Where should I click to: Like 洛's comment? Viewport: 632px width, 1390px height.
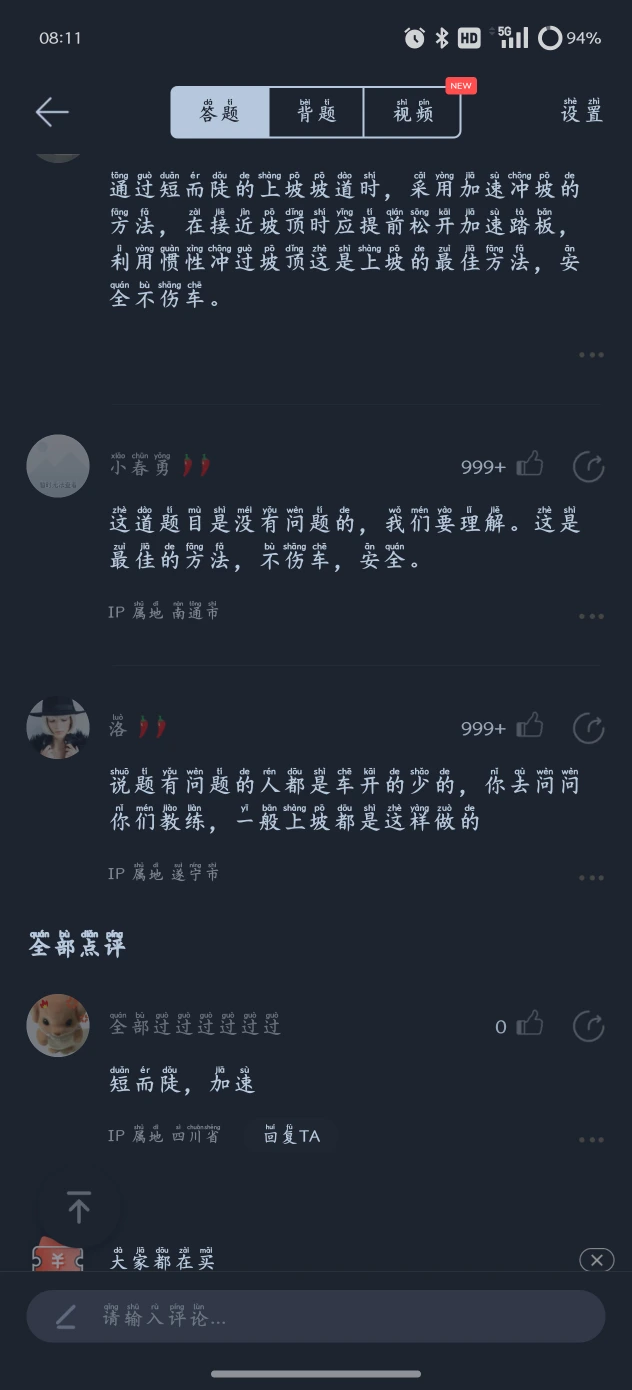pos(530,727)
